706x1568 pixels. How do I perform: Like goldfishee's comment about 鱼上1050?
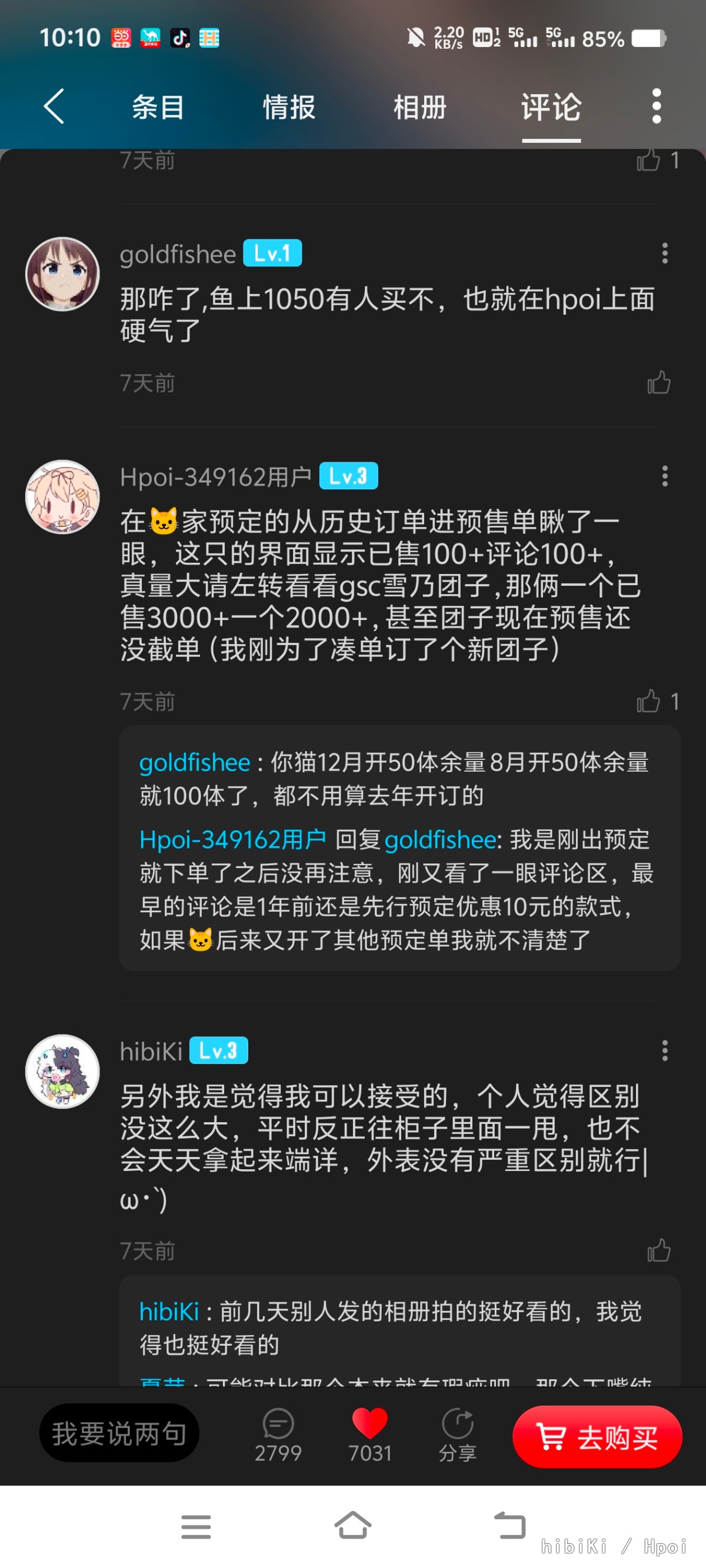click(658, 383)
